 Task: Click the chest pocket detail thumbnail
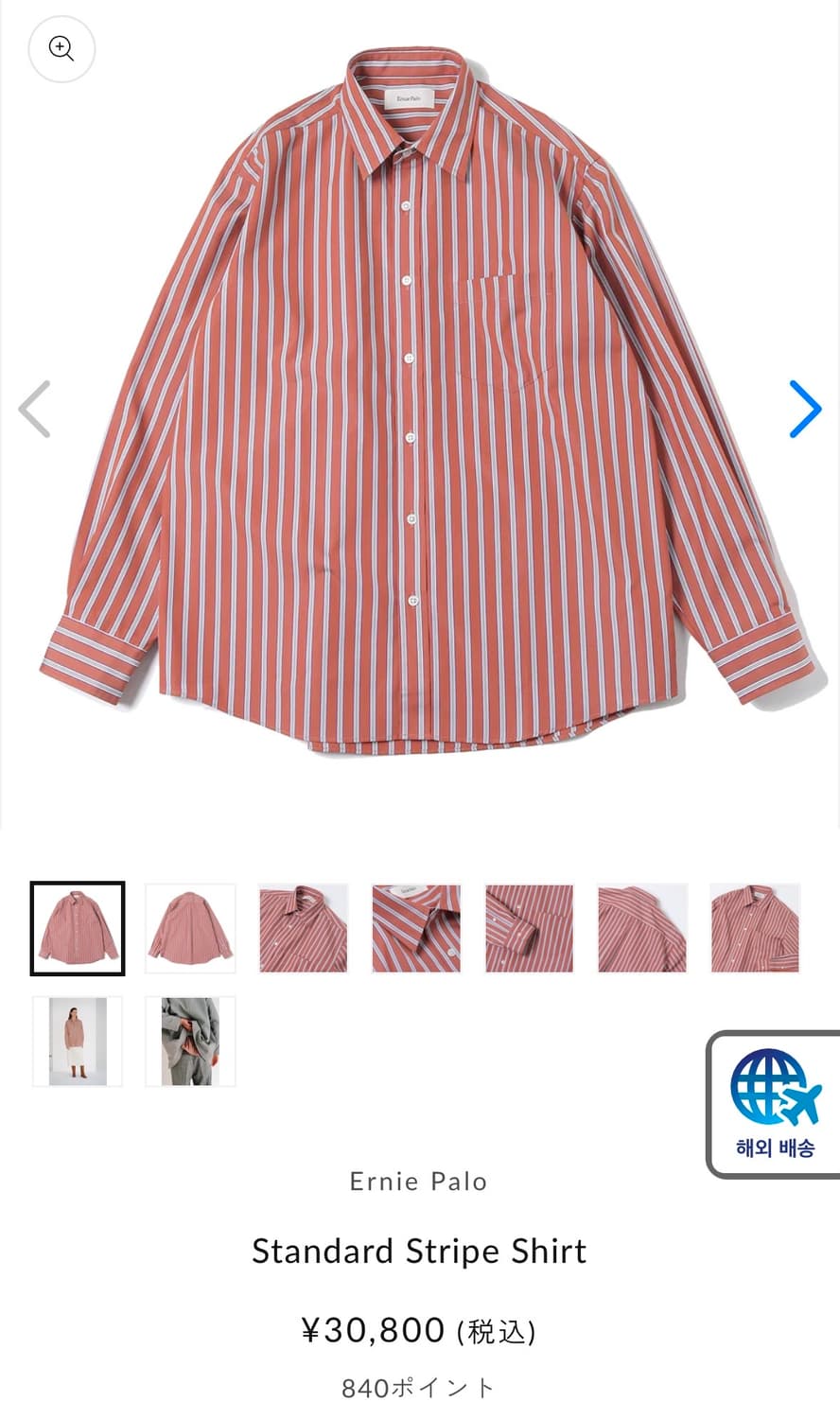coord(754,927)
